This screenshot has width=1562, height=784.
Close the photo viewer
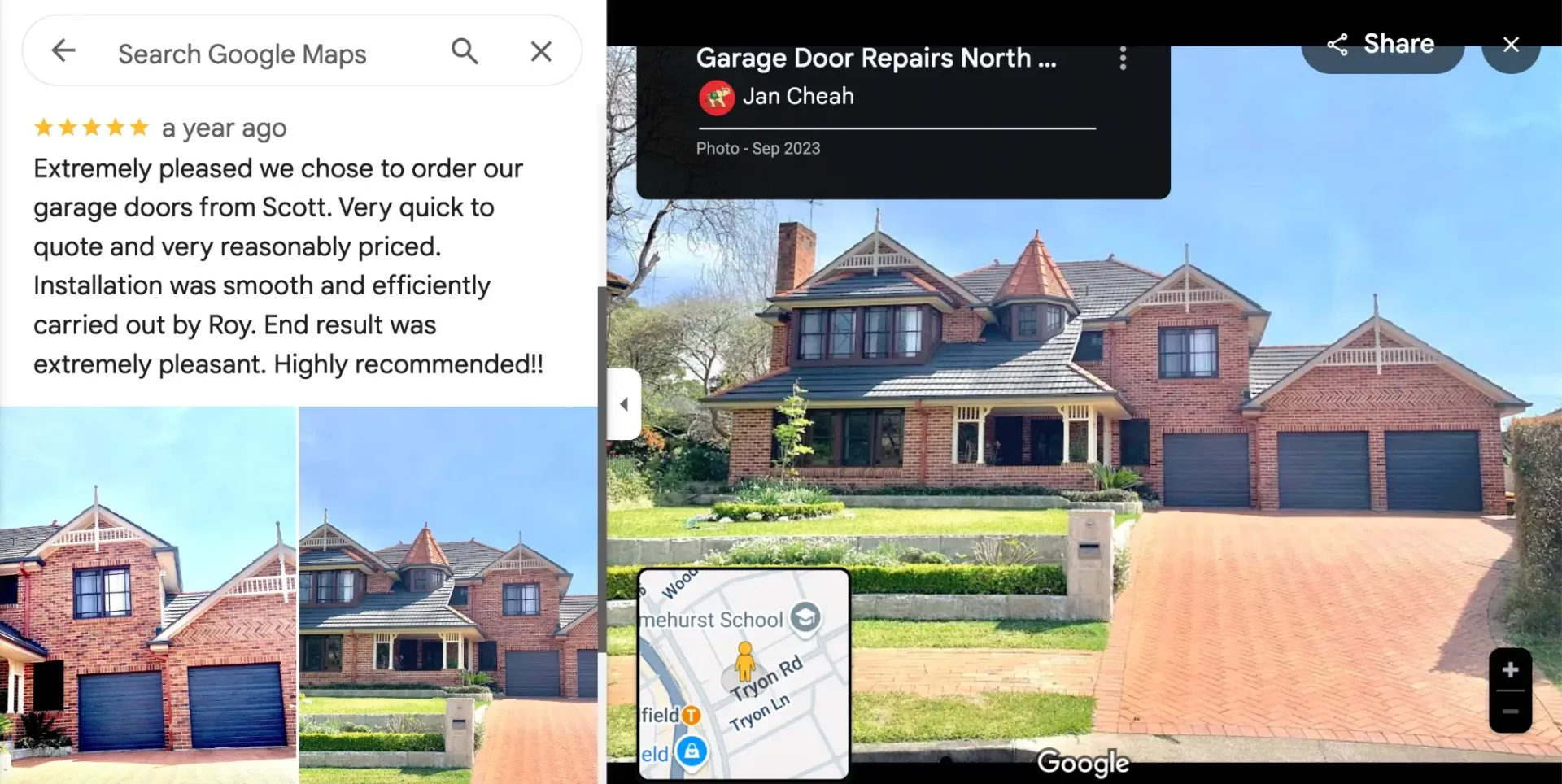pyautogui.click(x=1511, y=45)
